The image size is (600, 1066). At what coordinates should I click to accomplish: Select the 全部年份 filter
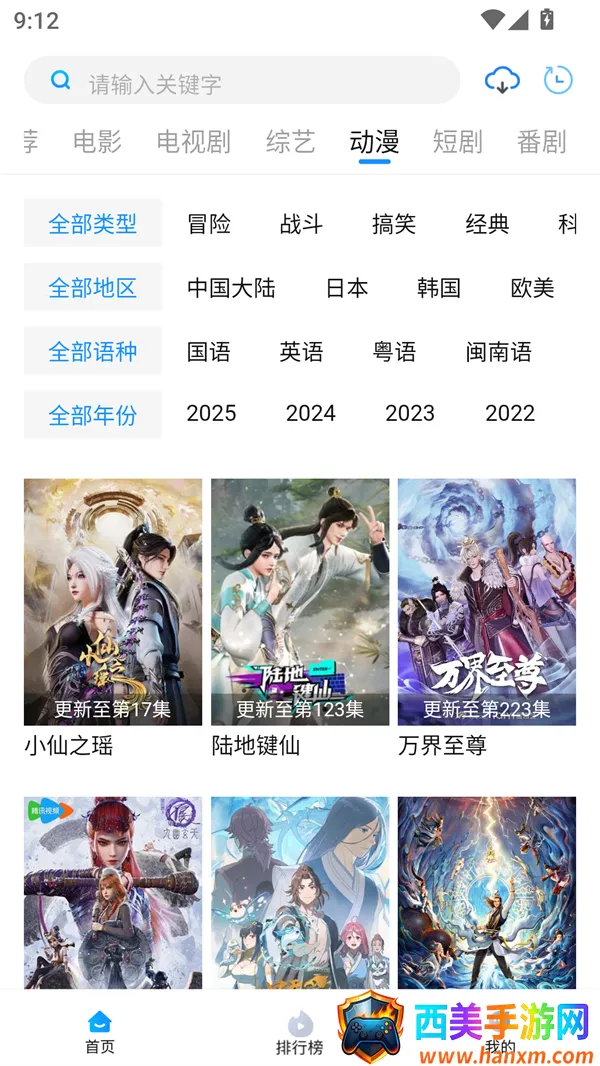[x=93, y=415]
